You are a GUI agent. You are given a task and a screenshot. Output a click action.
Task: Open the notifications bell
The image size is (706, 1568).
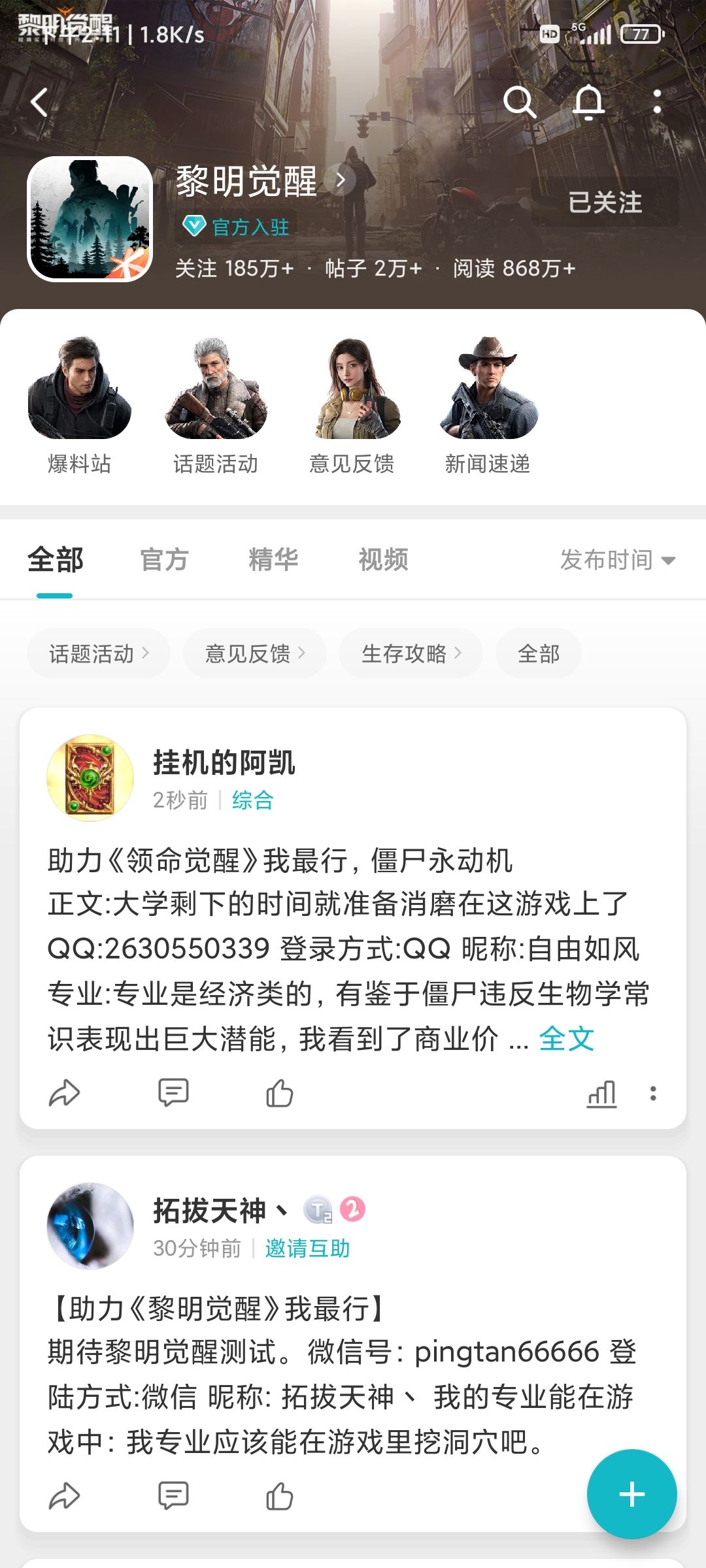coord(588,102)
